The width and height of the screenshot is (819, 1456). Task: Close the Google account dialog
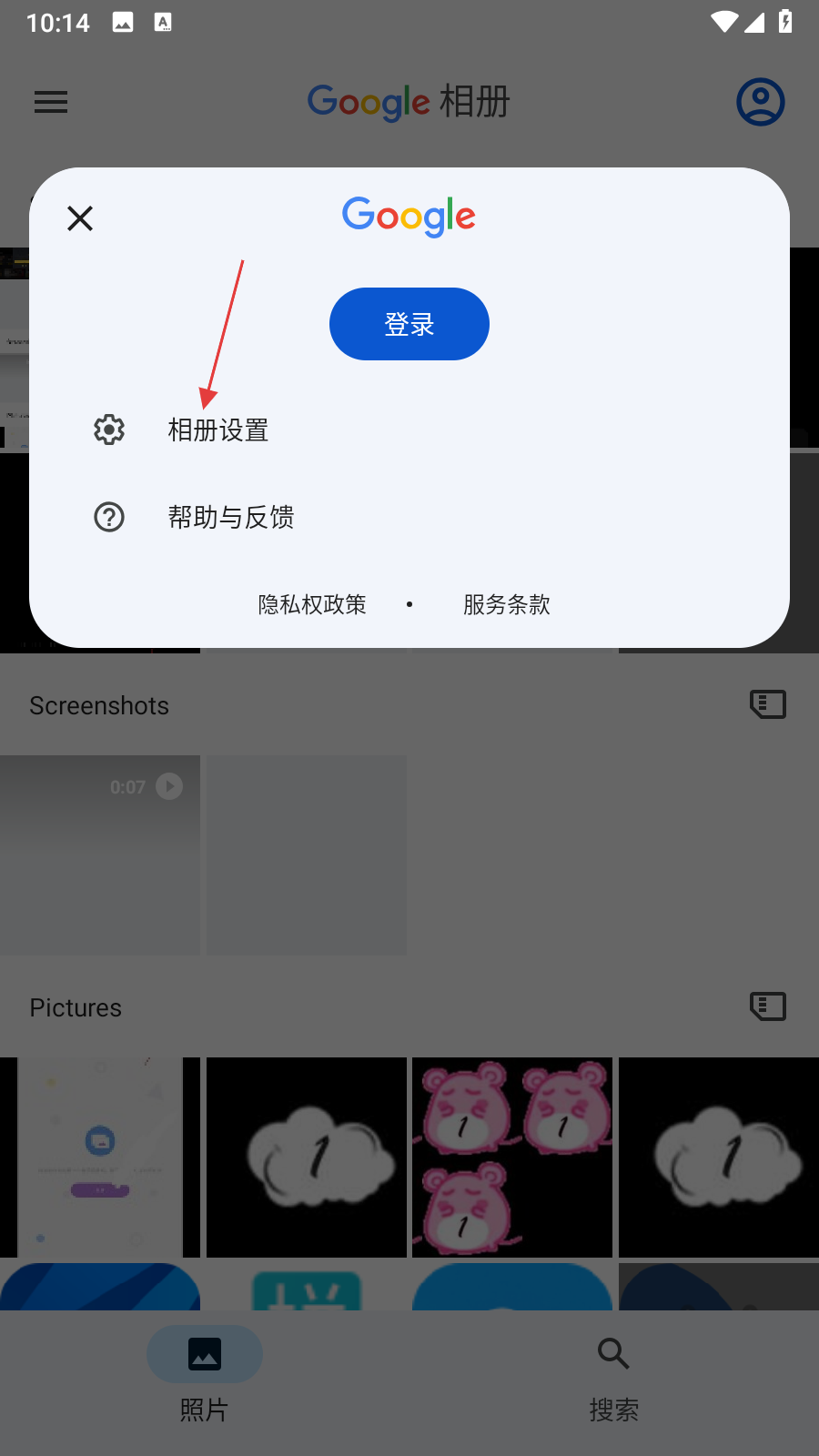(x=80, y=218)
